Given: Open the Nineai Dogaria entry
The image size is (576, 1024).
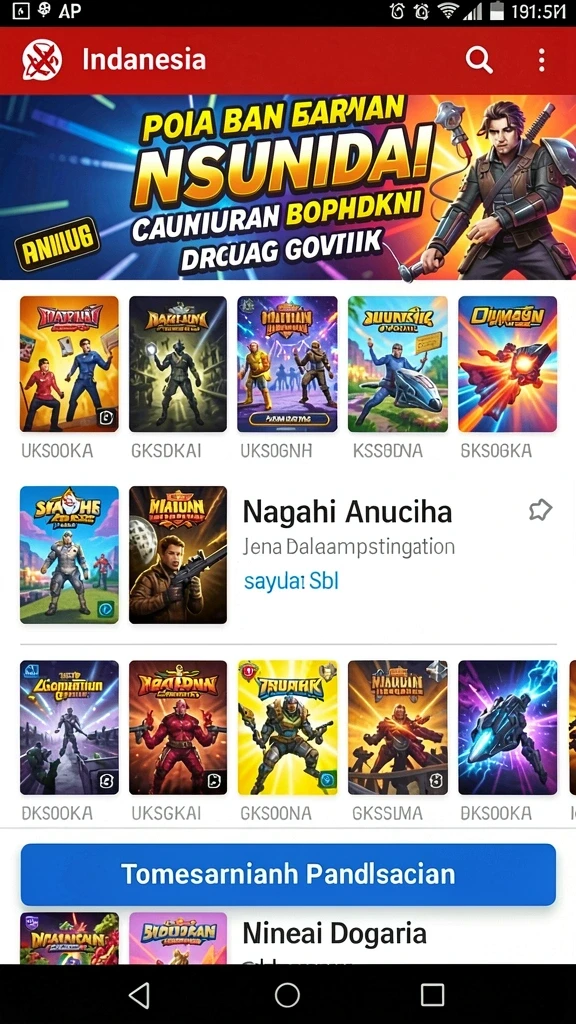Looking at the screenshot, I should coord(334,934).
